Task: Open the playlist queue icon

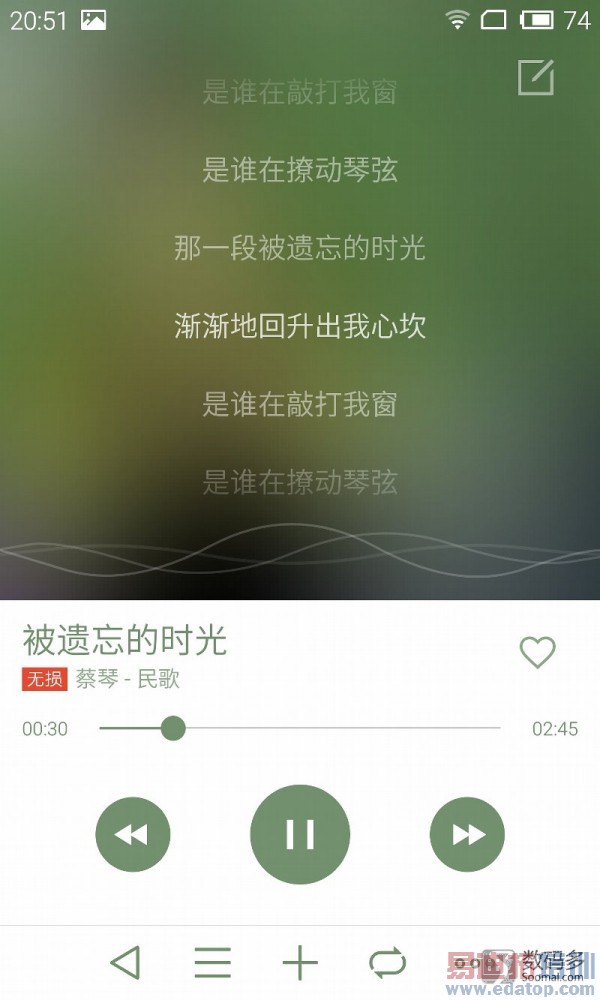Action: 212,962
